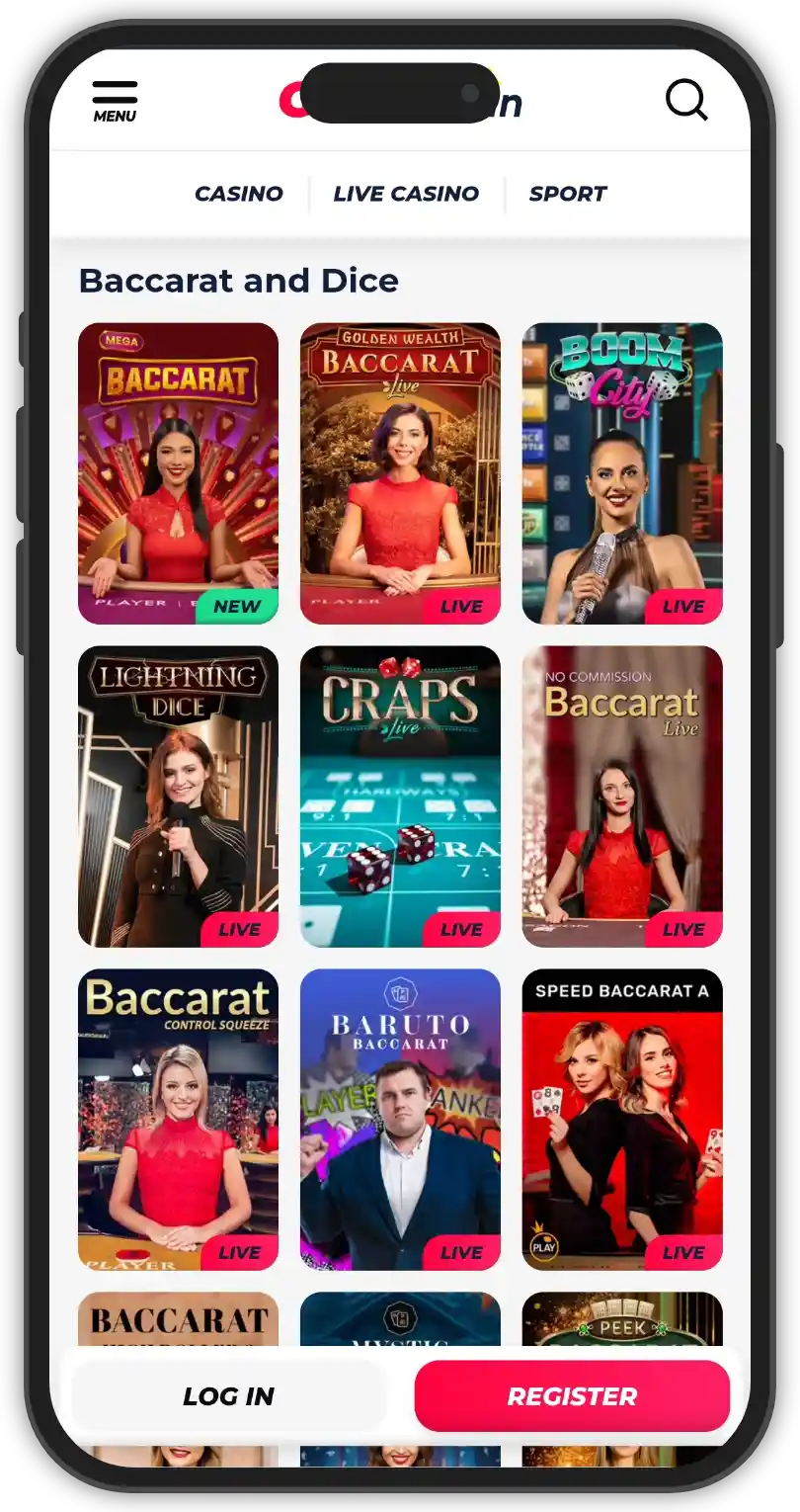Switch to the Casino tab
The width and height of the screenshot is (800, 1512).
pos(239,194)
